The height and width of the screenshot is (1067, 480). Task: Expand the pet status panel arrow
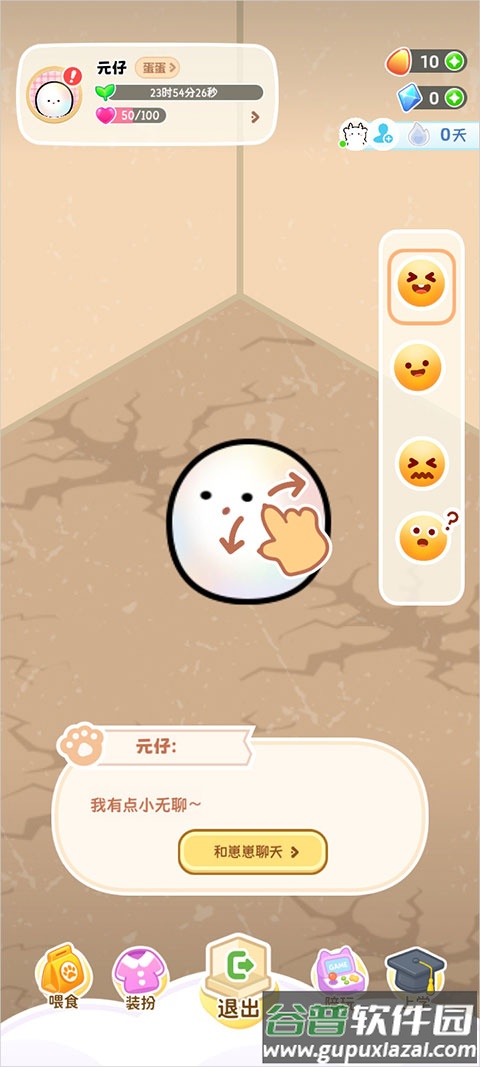tap(255, 117)
